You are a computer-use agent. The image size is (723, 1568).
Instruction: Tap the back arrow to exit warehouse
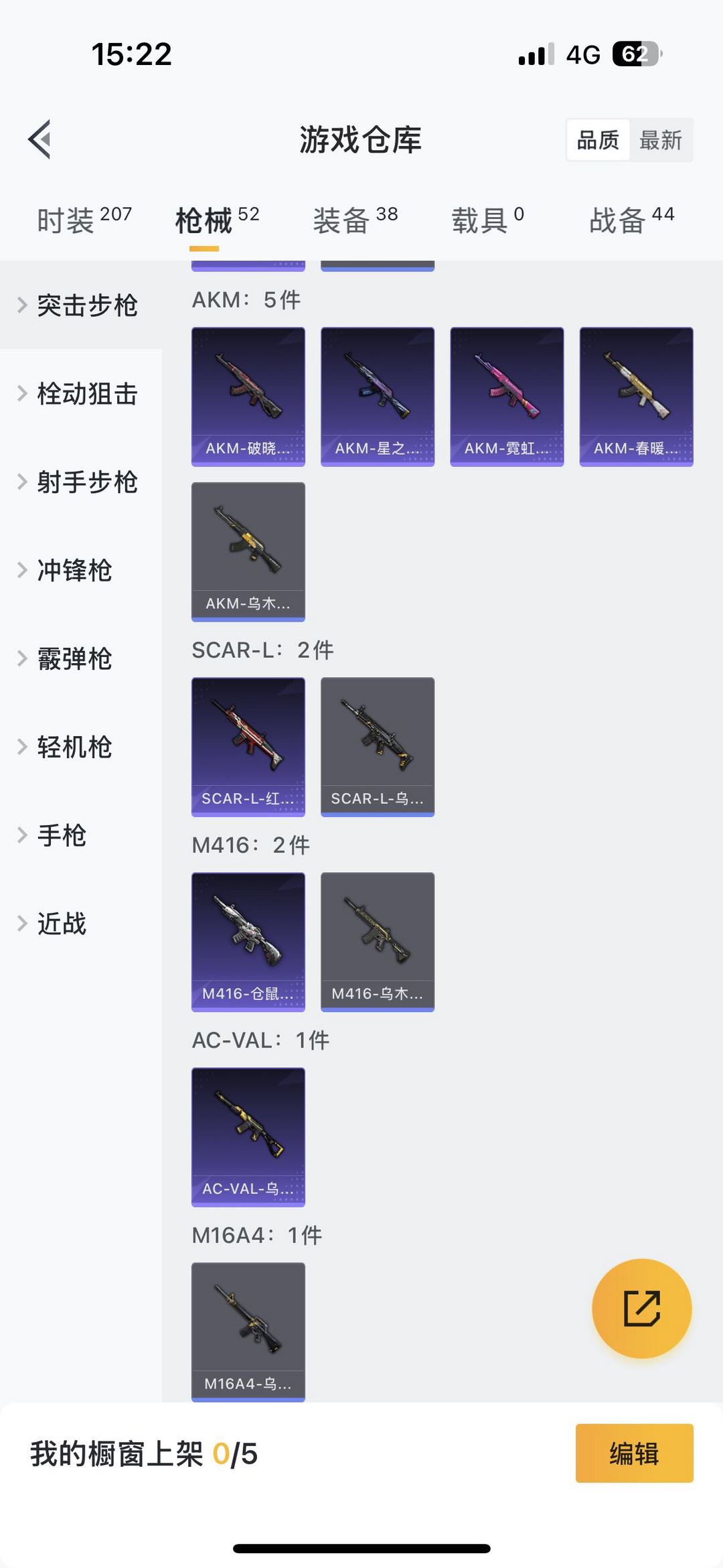click(39, 139)
